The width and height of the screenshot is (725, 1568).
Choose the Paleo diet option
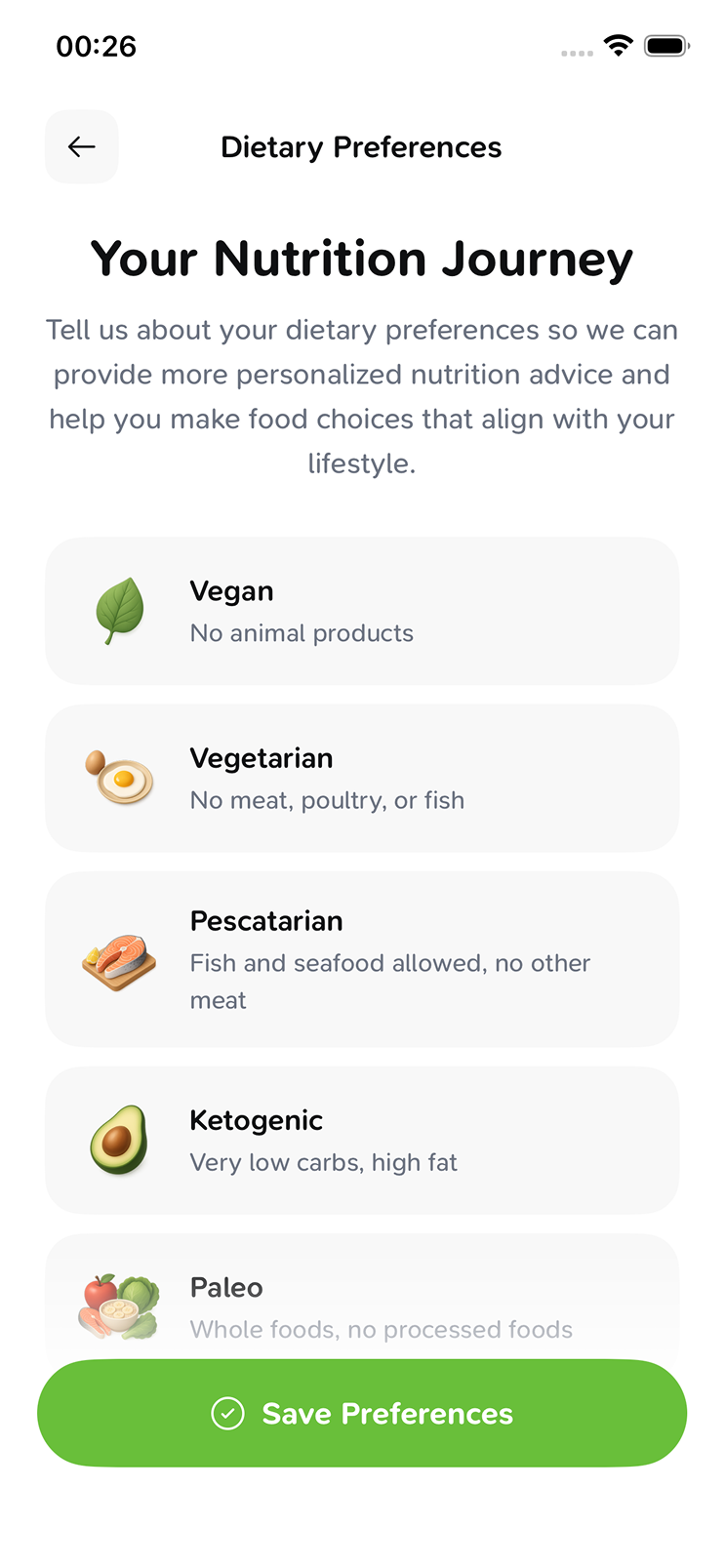(362, 1298)
